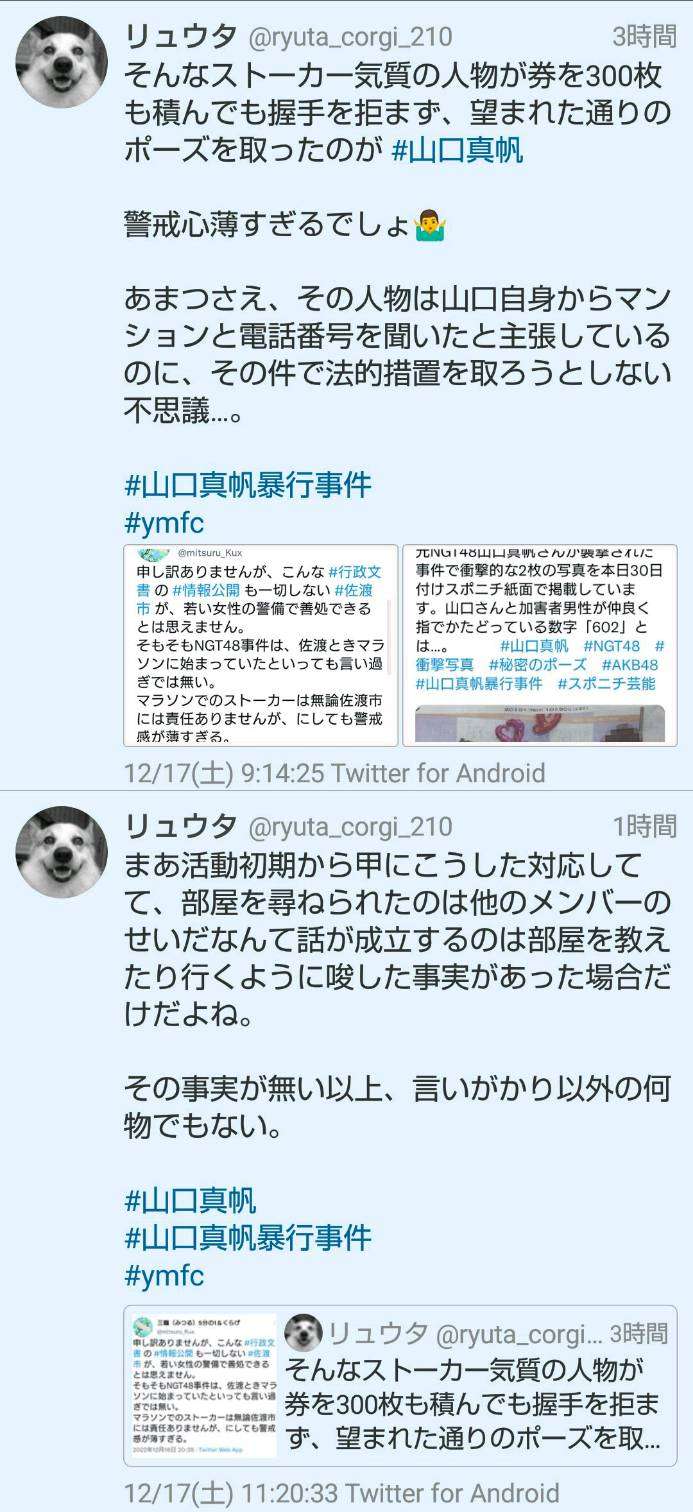This screenshot has height=1512, width=693.
Task: Tap the #ymfc hashtag in the 9:14:25 tweet
Action: click(x=164, y=524)
